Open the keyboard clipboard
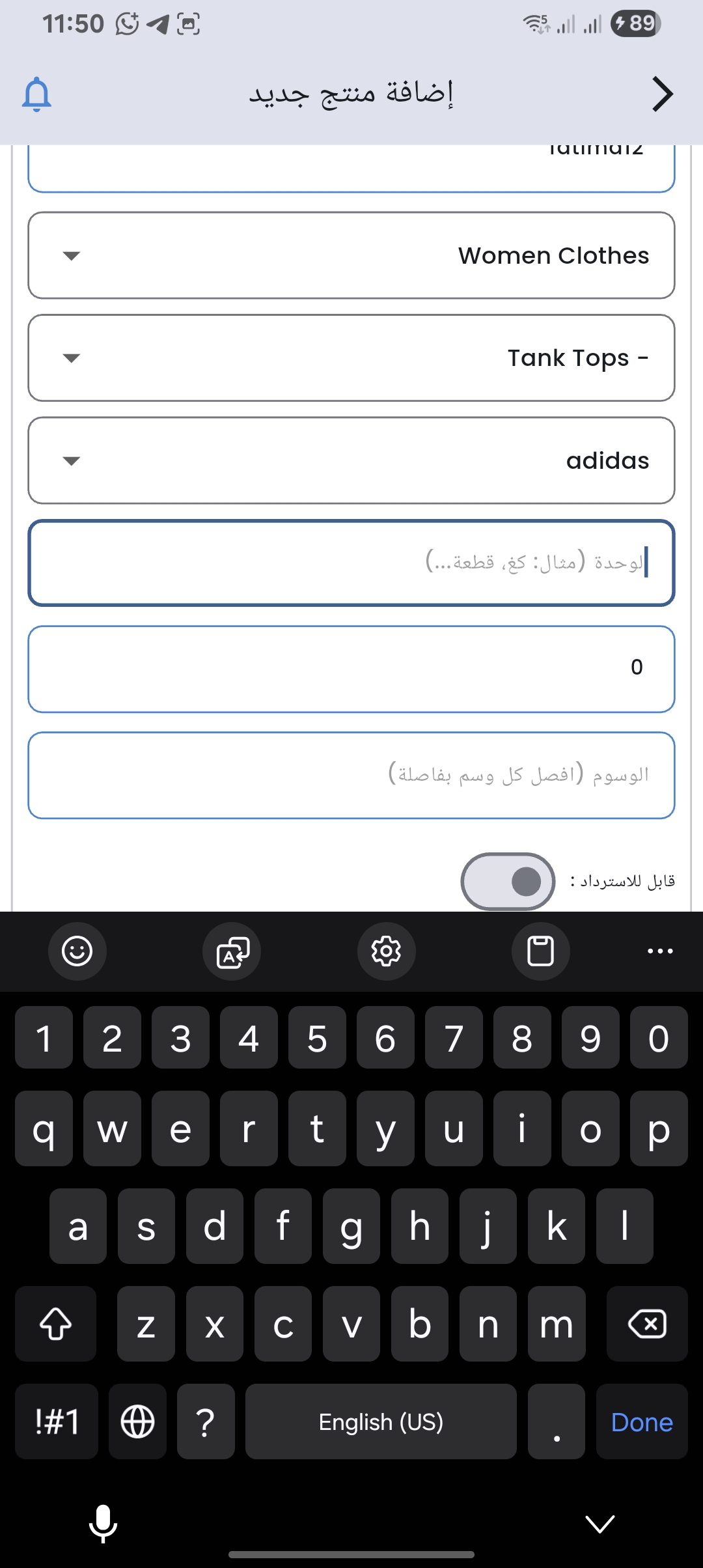Screen dimensions: 703x1568 [540, 951]
